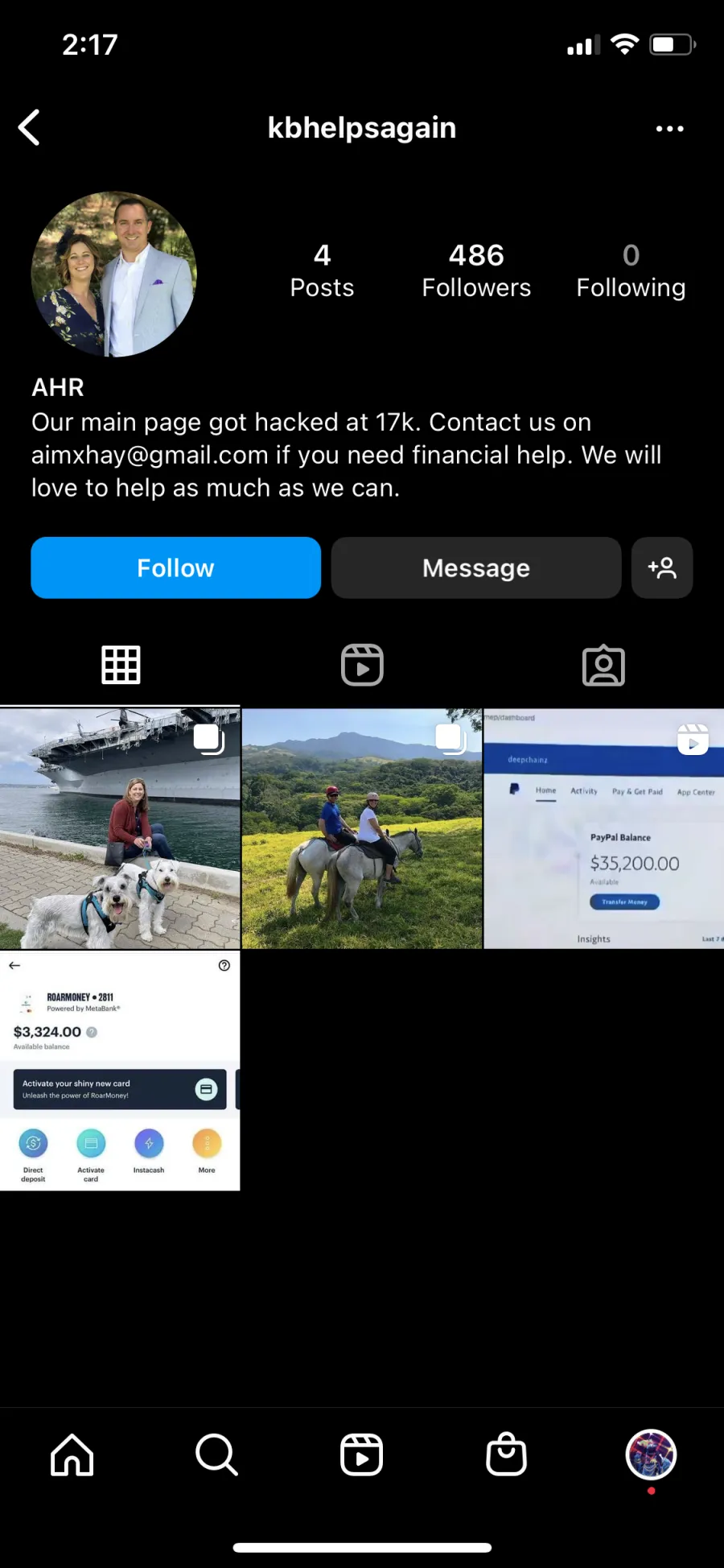Screen dimensions: 724x1568
Task: View the 486 Followers list
Action: coord(476,270)
